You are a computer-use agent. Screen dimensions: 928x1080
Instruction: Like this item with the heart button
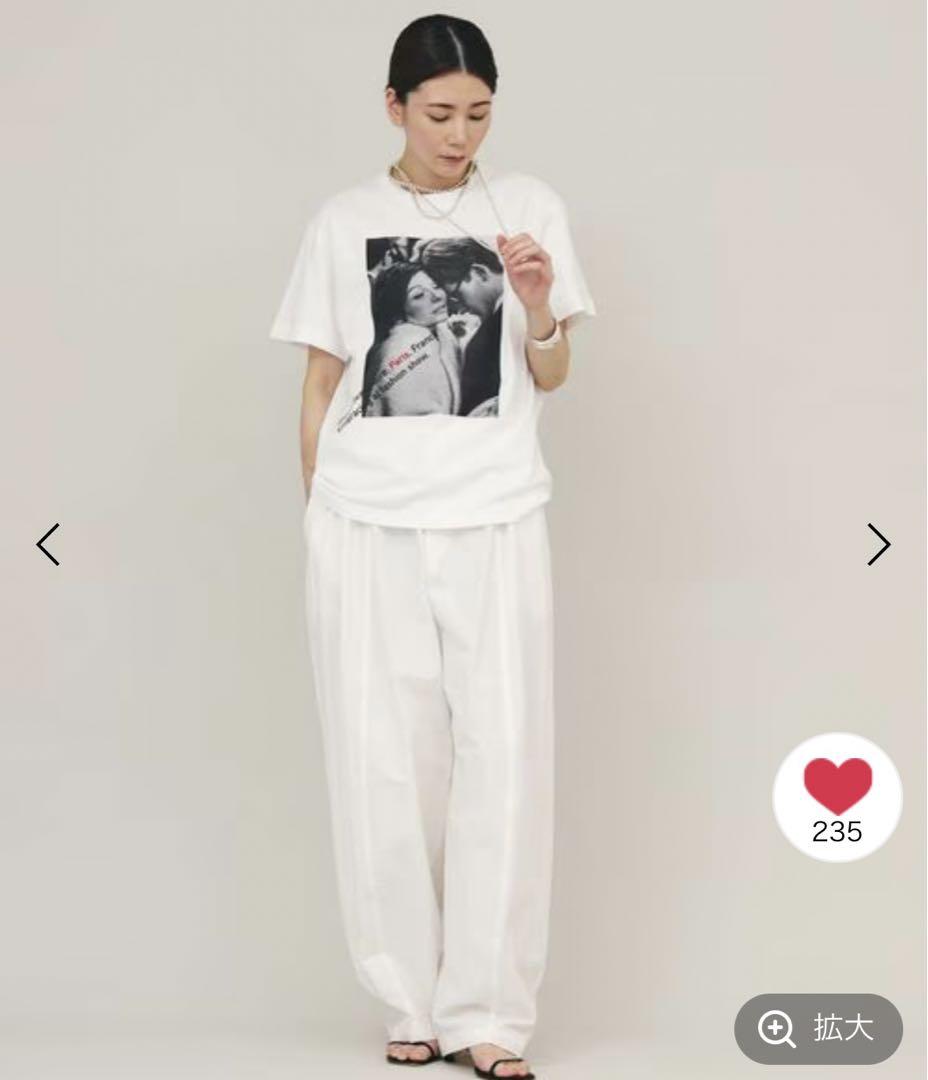pyautogui.click(x=837, y=797)
